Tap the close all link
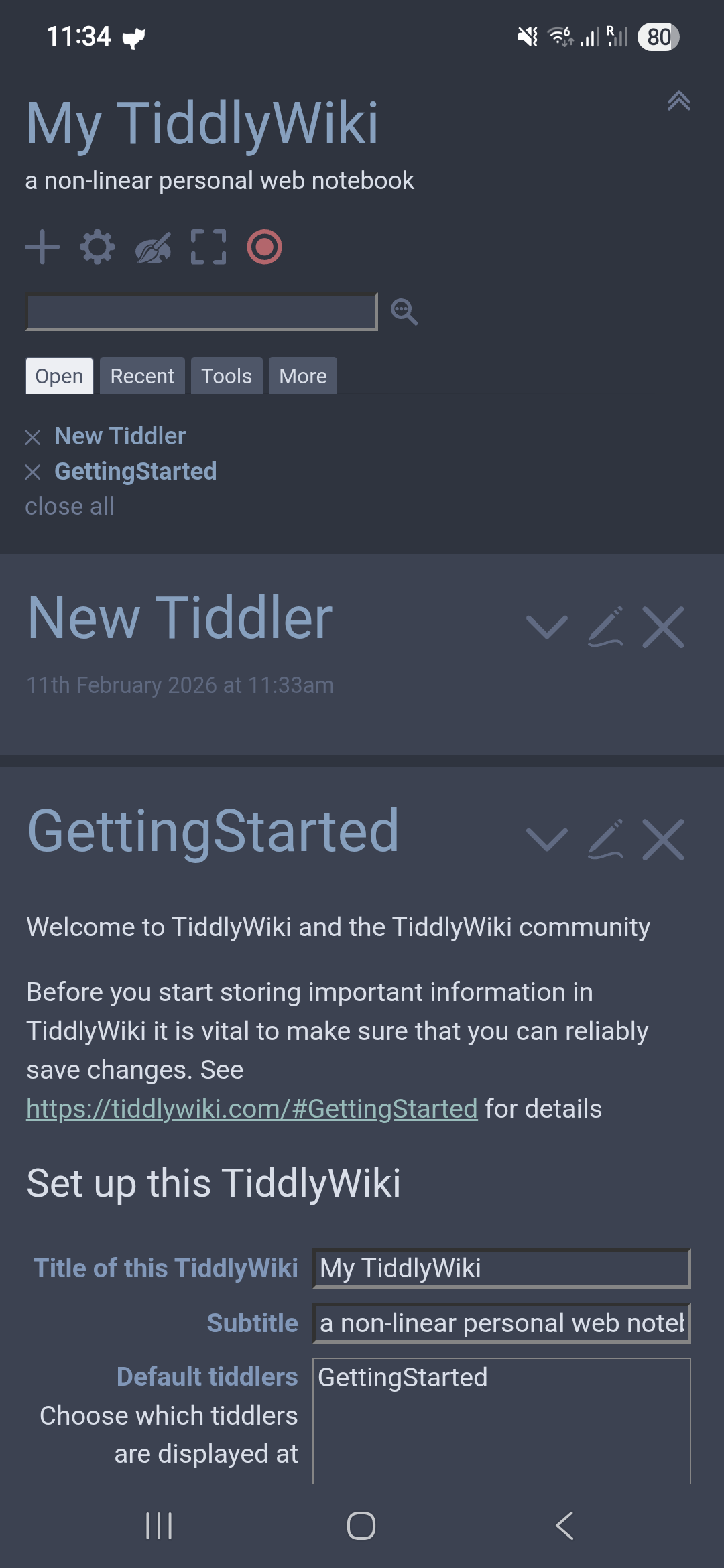Image resolution: width=724 pixels, height=1568 pixels. click(70, 507)
